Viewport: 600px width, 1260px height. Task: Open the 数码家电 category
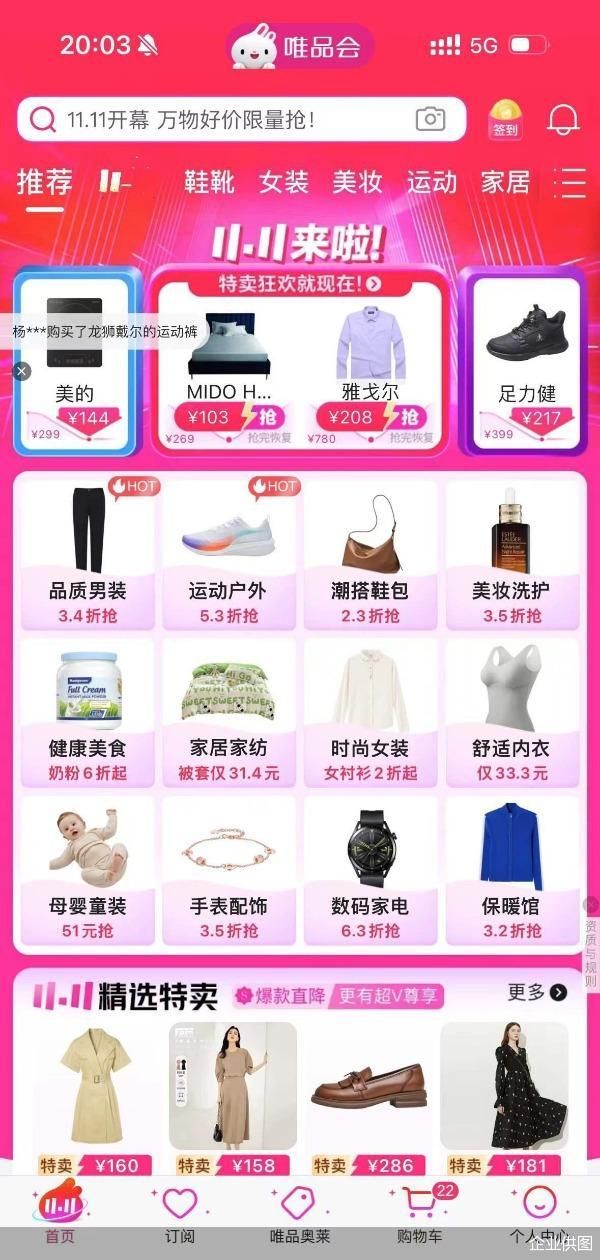[370, 872]
